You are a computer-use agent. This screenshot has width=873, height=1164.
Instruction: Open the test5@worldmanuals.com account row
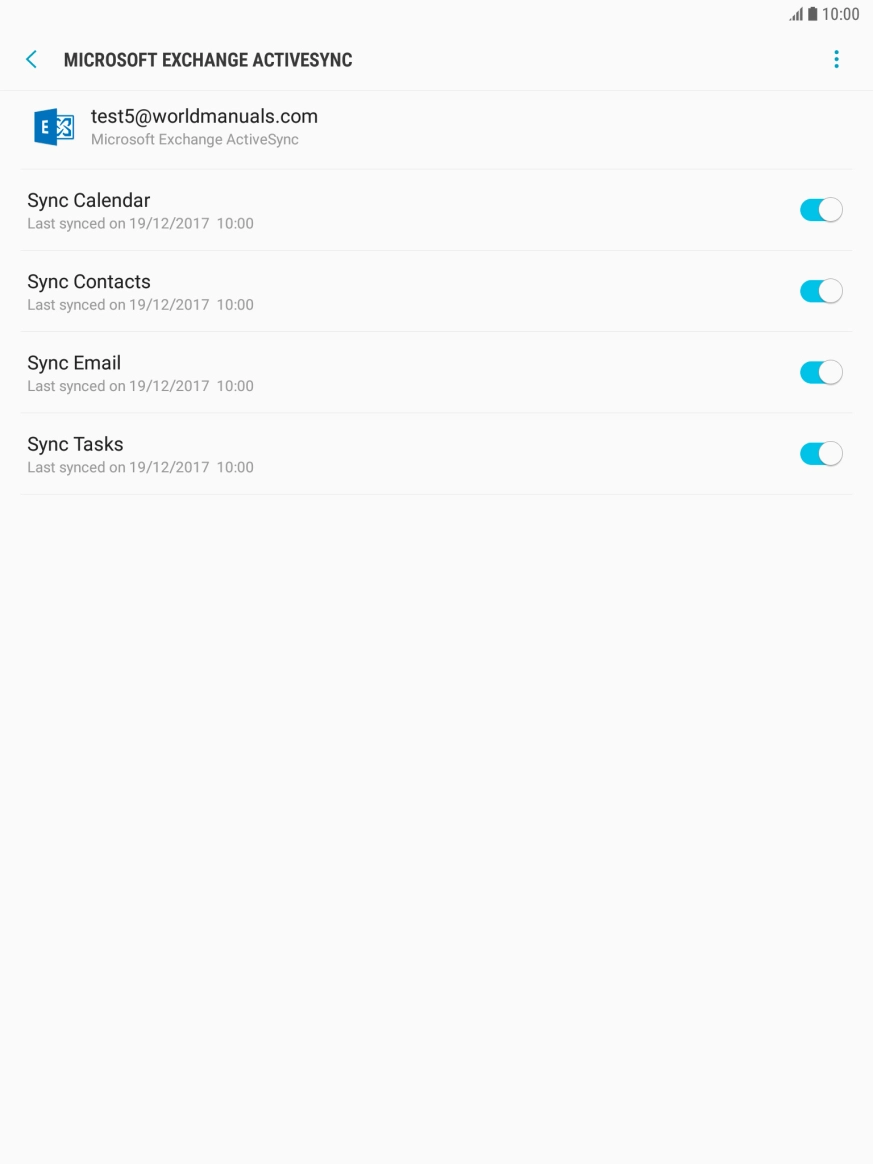[x=204, y=127]
